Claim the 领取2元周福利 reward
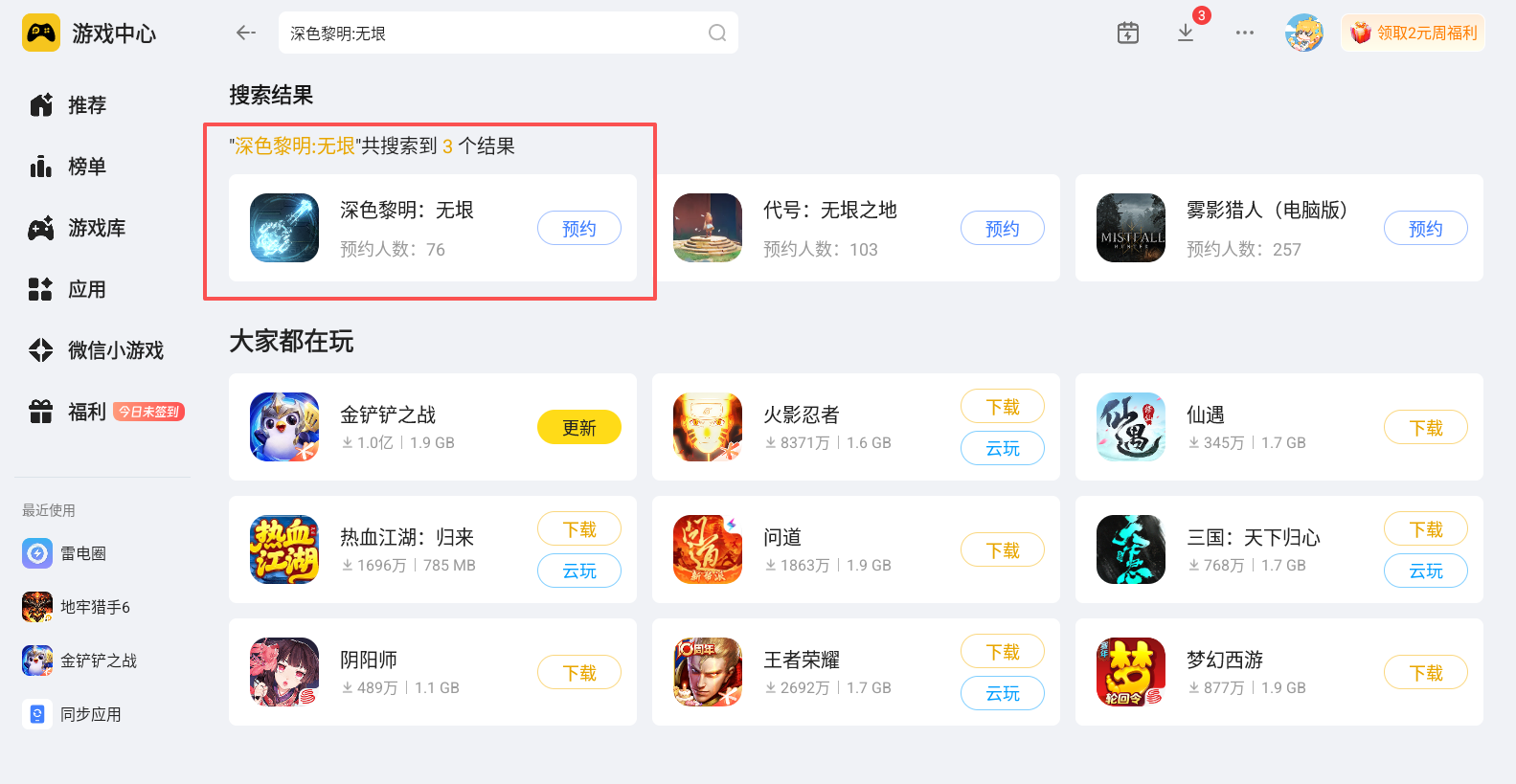Image resolution: width=1516 pixels, height=784 pixels. pos(1414,33)
